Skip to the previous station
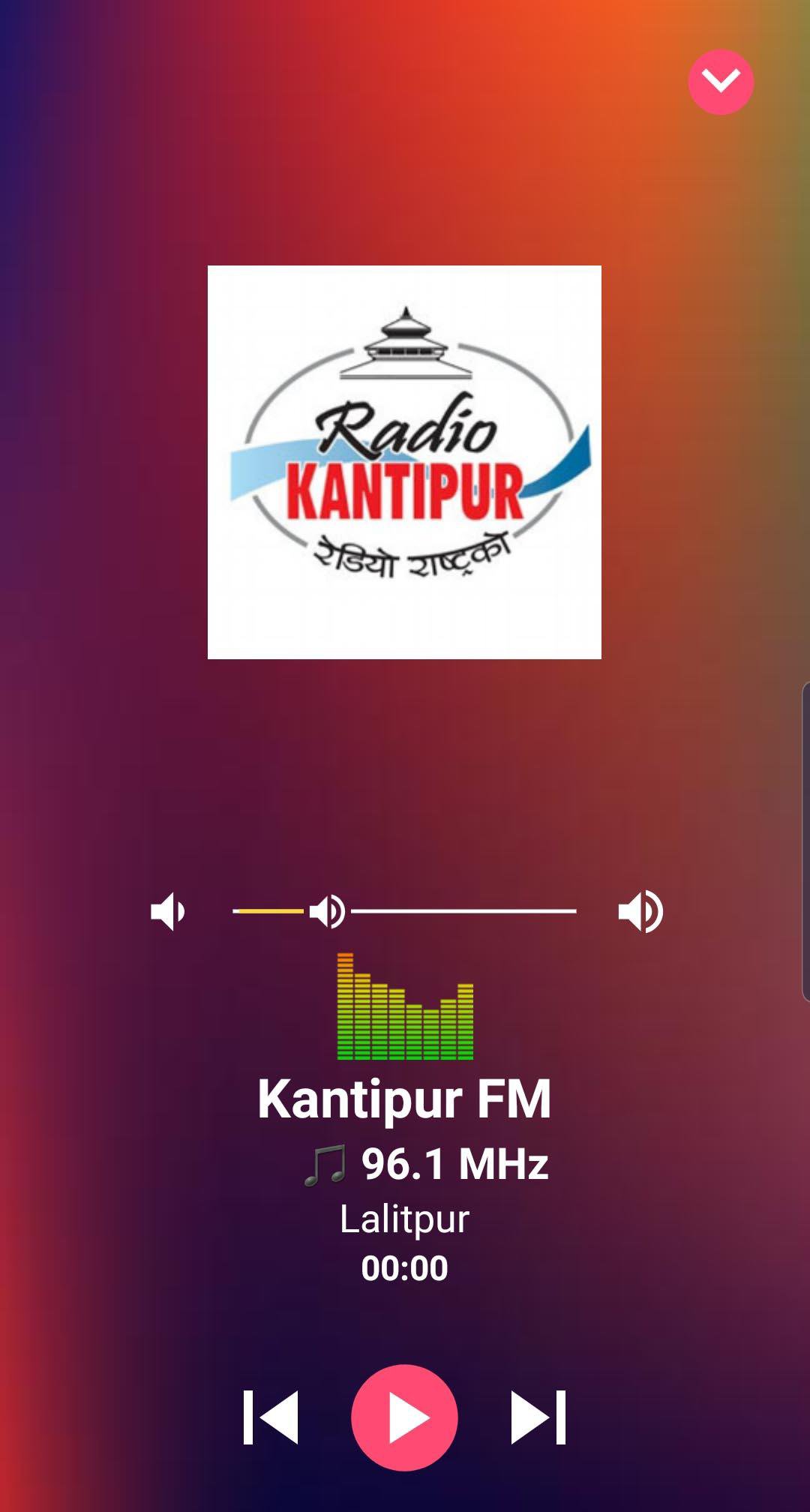This screenshot has height=1512, width=810. [271, 1417]
